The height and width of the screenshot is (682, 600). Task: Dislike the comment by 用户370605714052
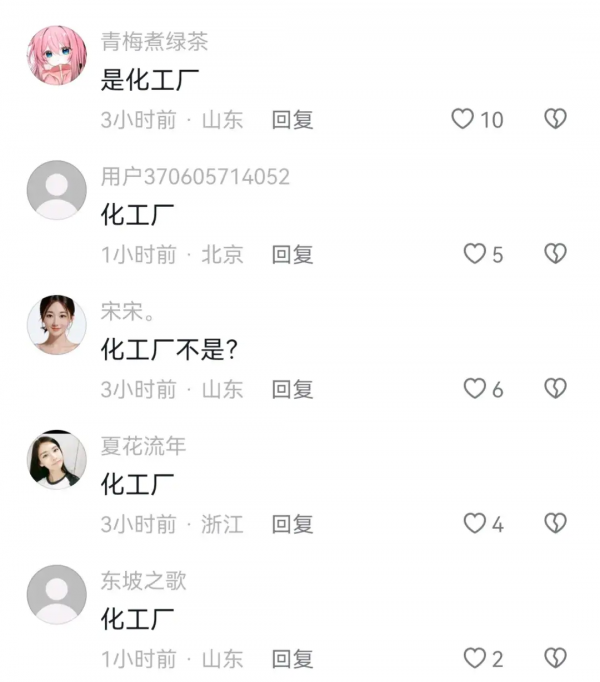(x=555, y=254)
